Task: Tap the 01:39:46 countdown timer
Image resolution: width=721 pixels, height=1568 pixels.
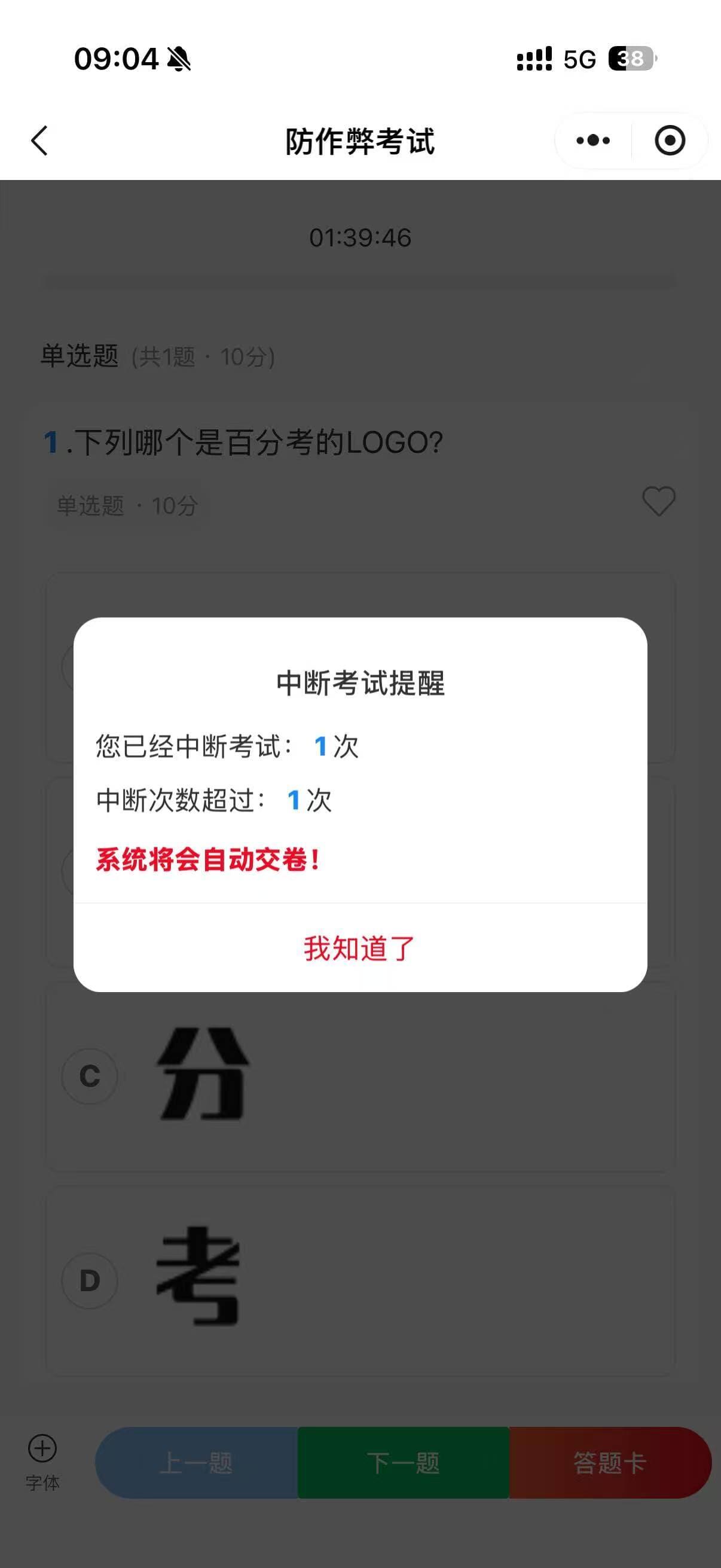Action: tap(360, 237)
